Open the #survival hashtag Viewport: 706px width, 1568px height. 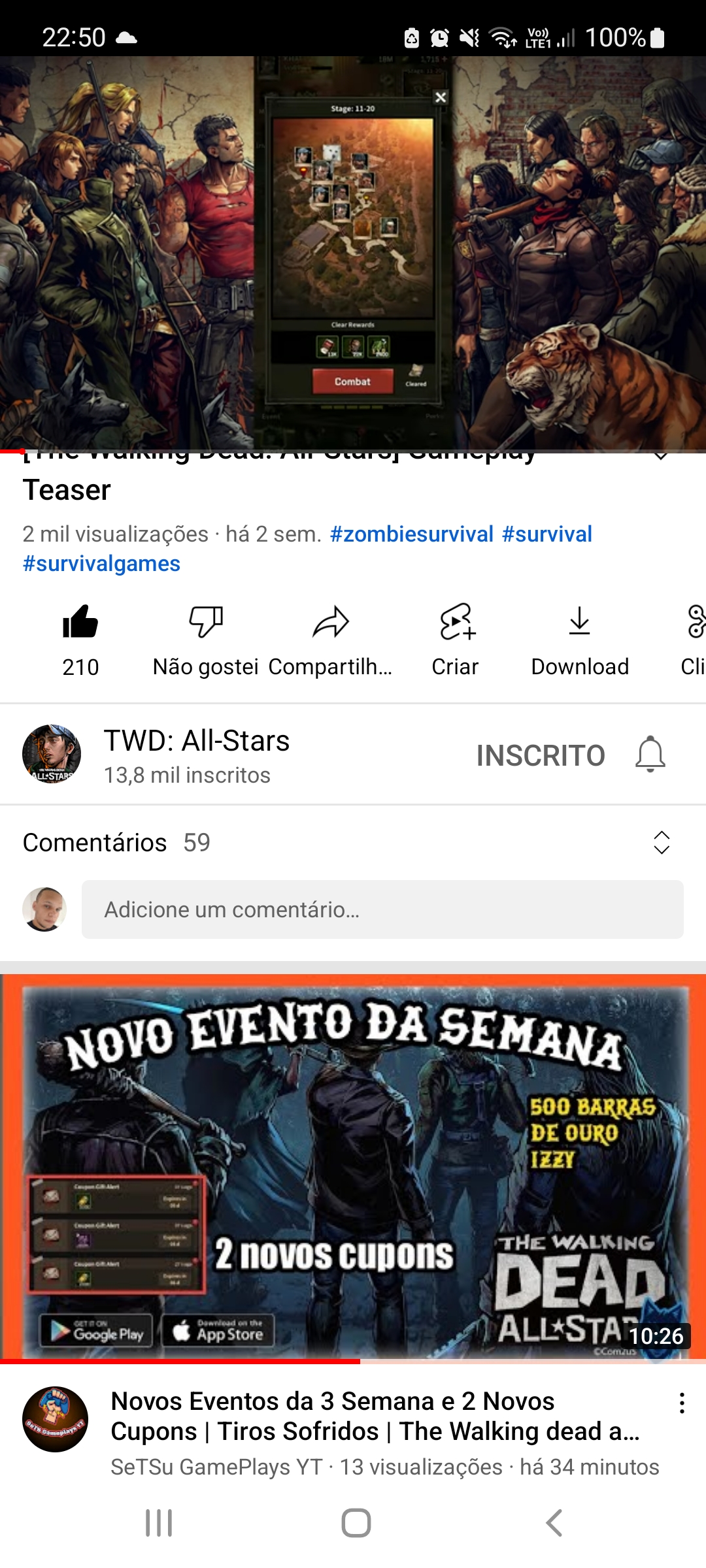pyautogui.click(x=546, y=534)
